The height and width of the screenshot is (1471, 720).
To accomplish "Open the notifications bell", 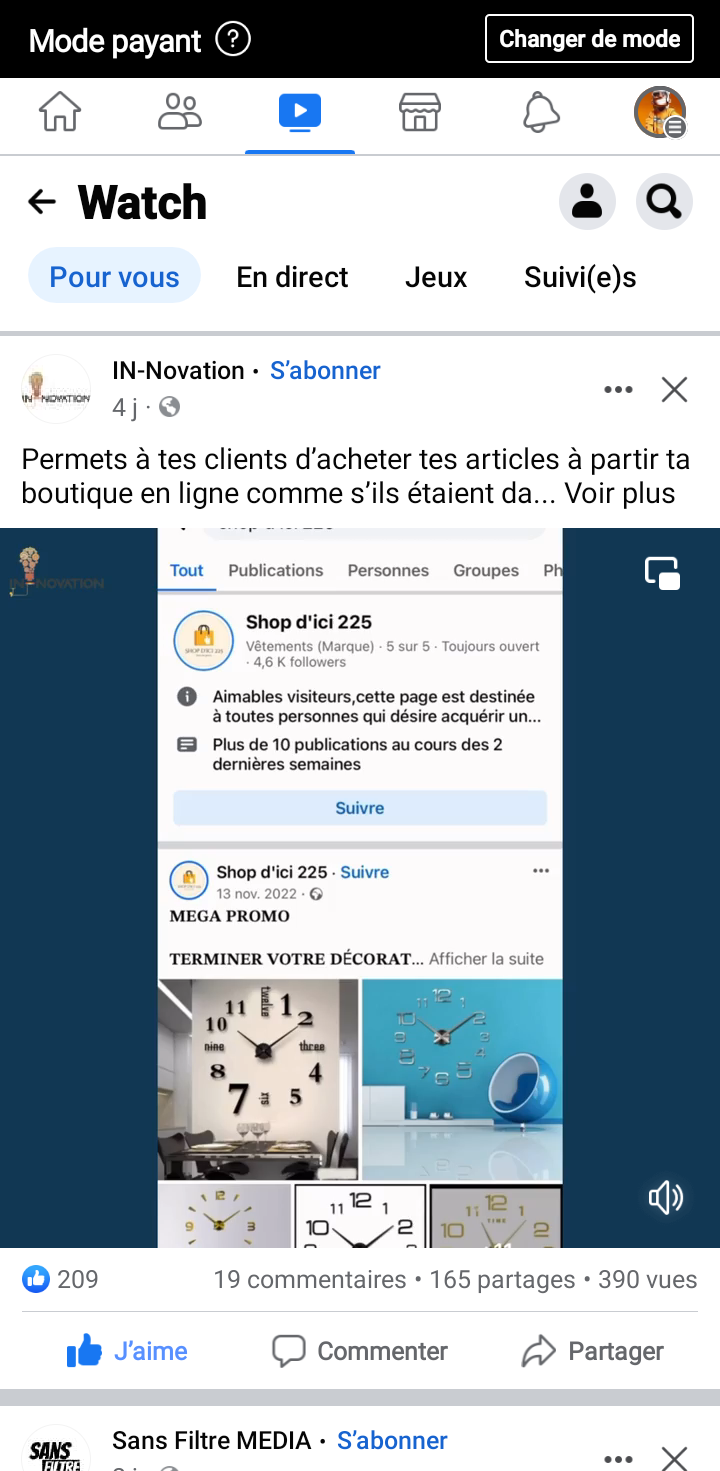I will [x=541, y=111].
